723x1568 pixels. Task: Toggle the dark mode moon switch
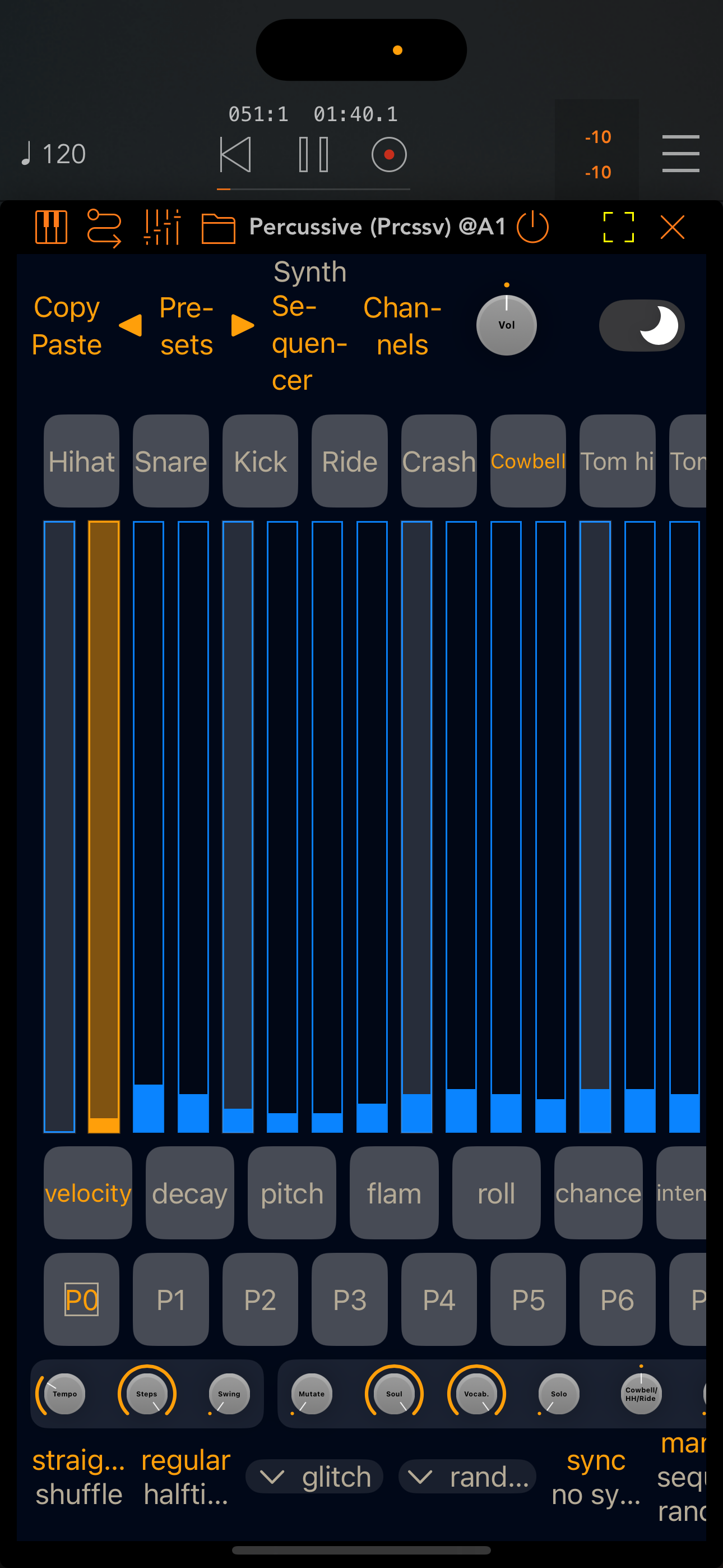pos(641,326)
